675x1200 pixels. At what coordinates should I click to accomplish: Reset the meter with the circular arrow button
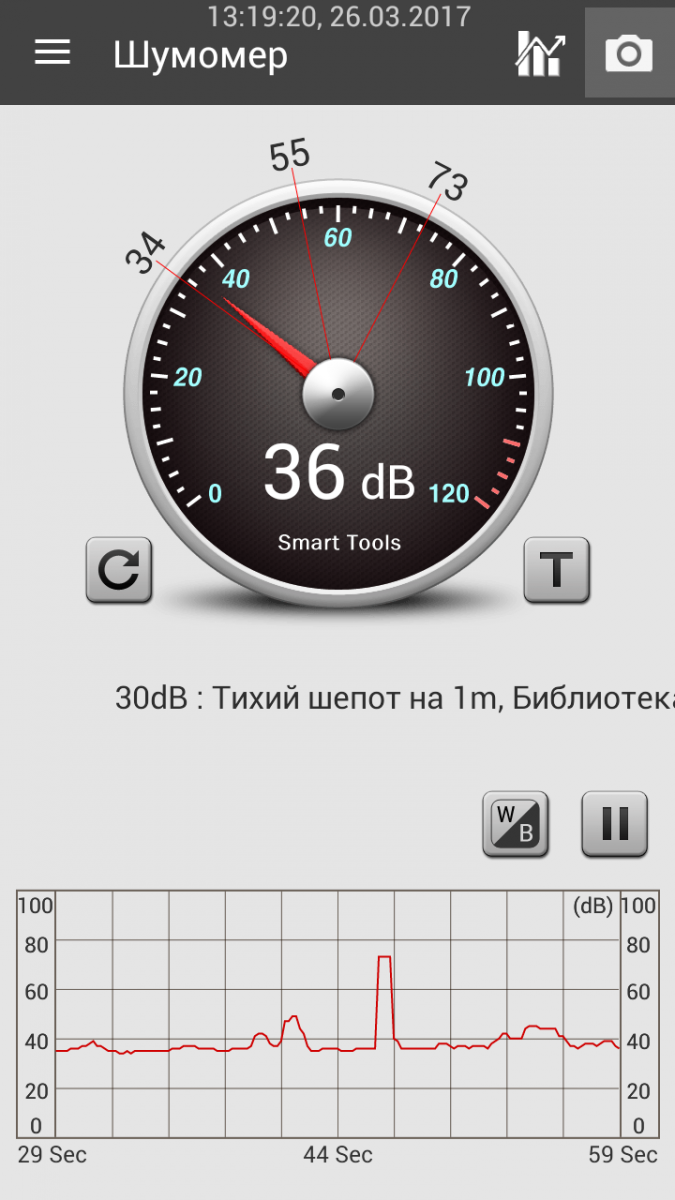pos(119,571)
